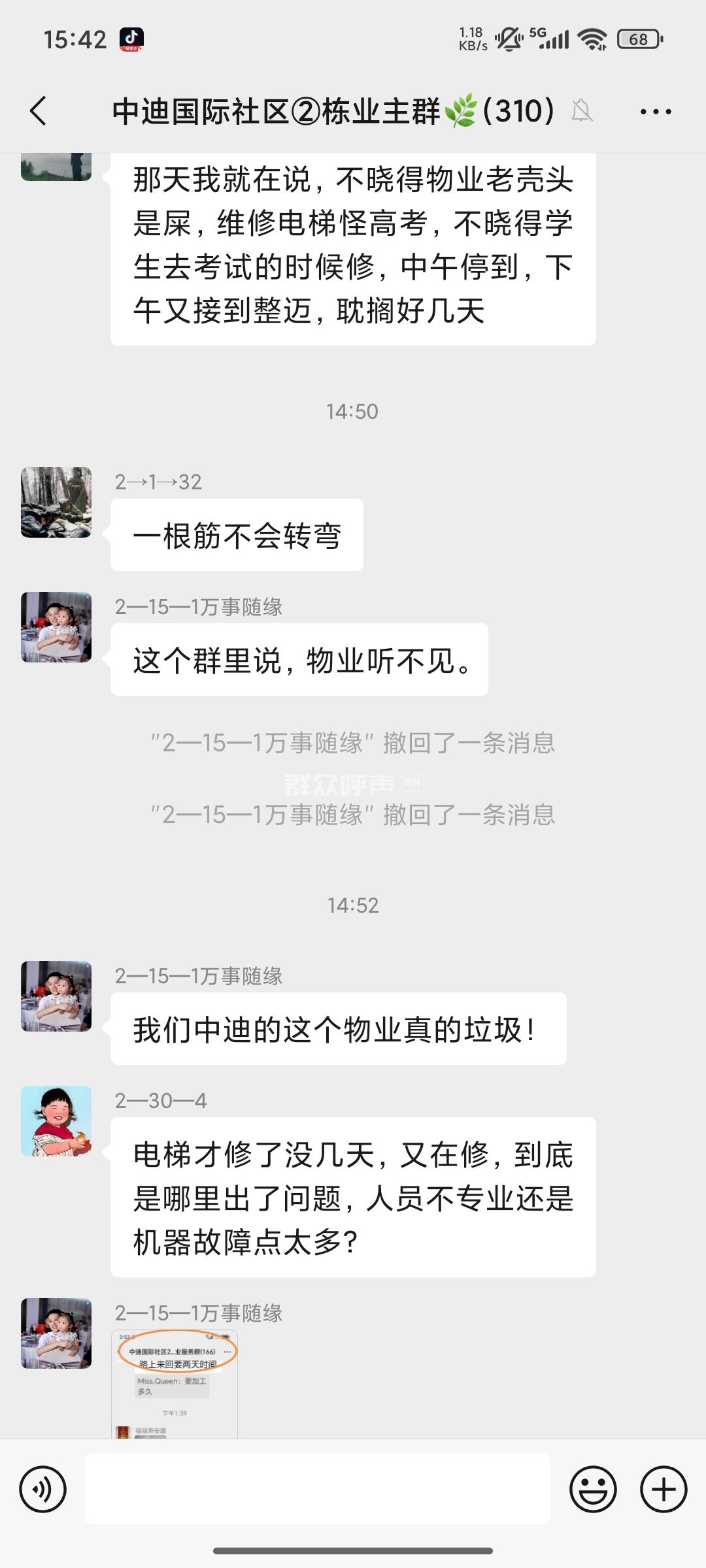Screen dimensions: 706x1568
Task: Open the plus attachments menu
Action: 663,1489
